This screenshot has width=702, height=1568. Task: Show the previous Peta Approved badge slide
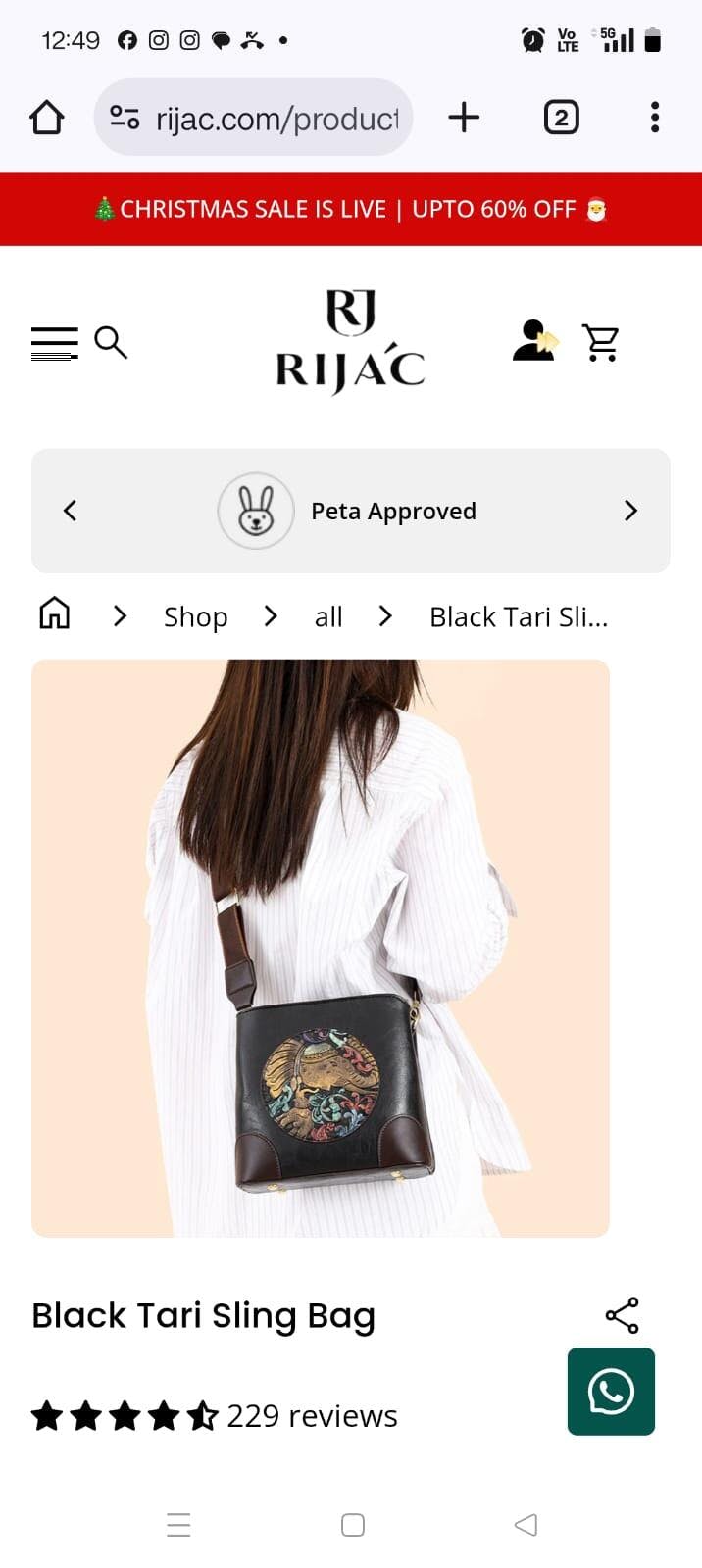click(x=70, y=511)
